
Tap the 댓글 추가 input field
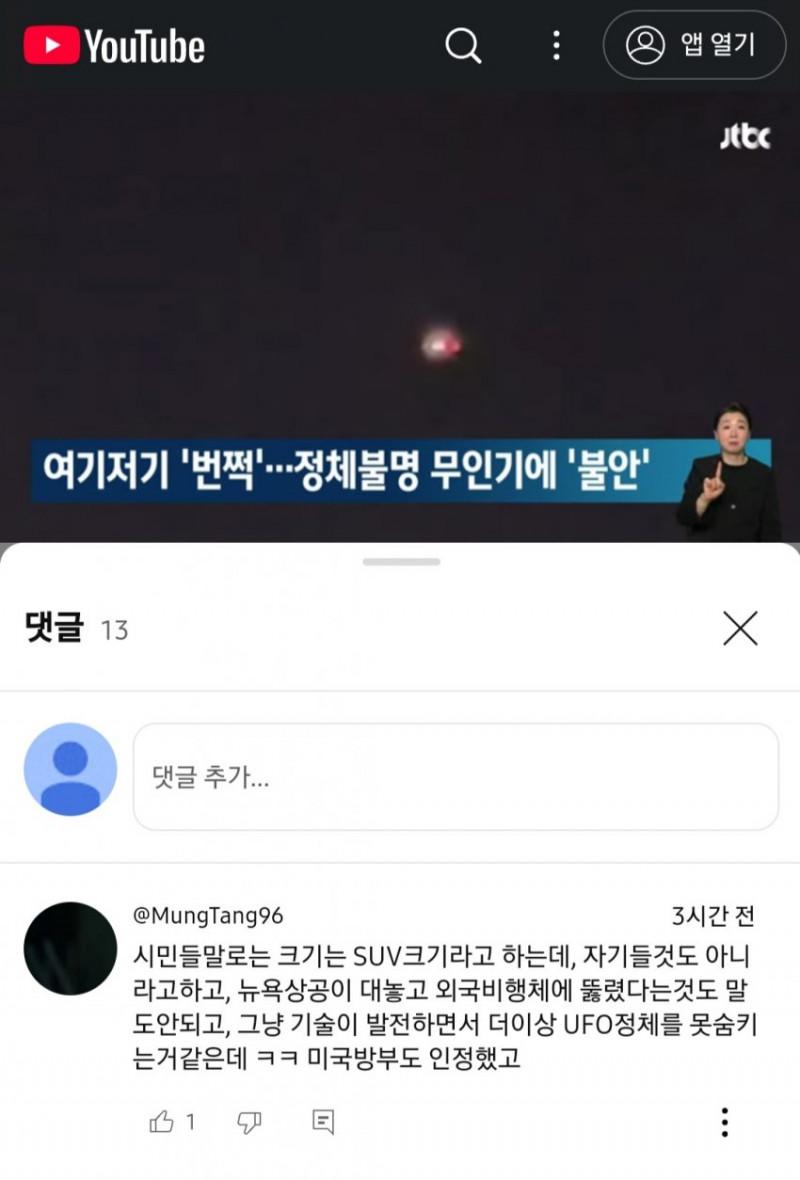(455, 777)
